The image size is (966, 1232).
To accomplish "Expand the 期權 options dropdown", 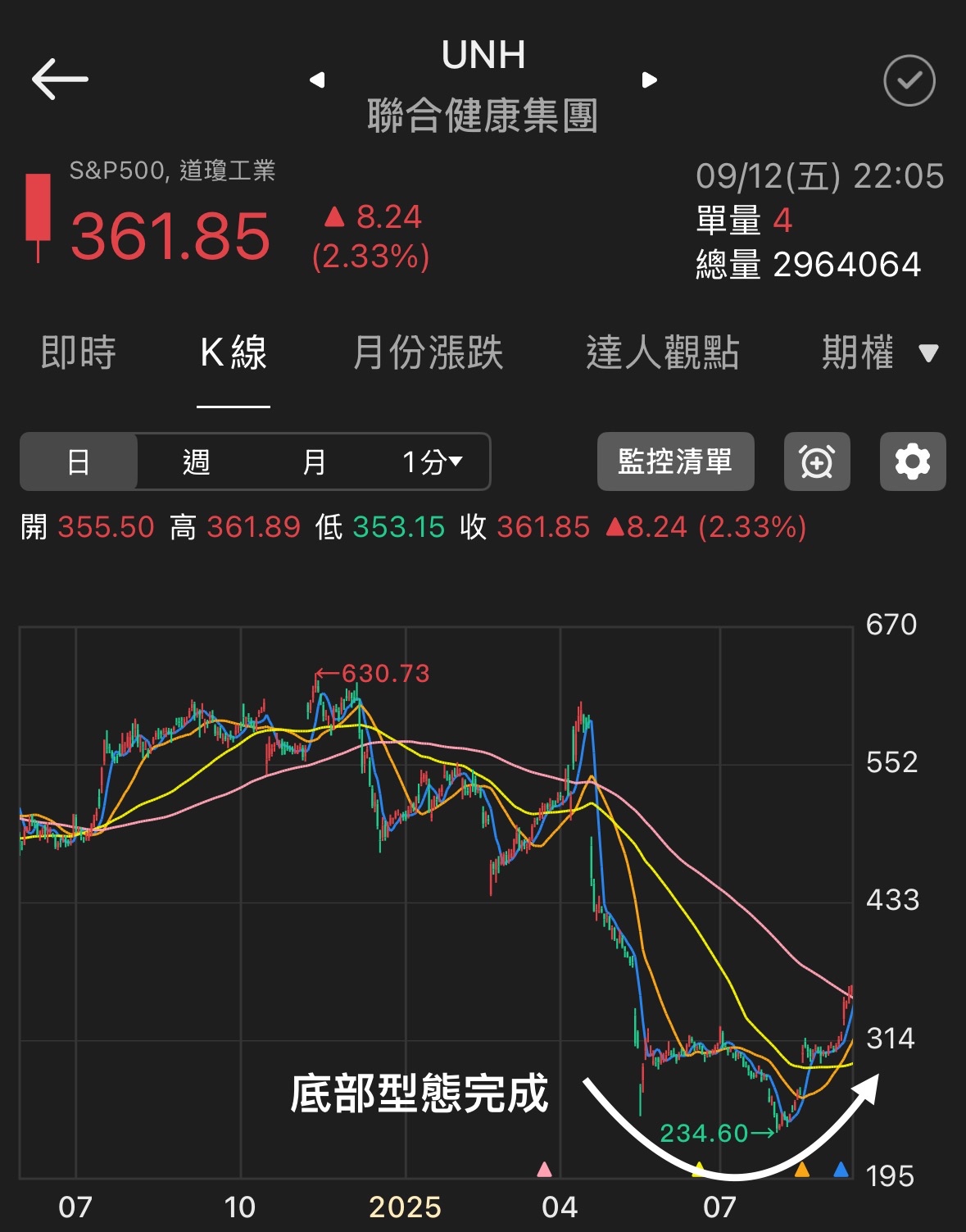I will coord(872,353).
